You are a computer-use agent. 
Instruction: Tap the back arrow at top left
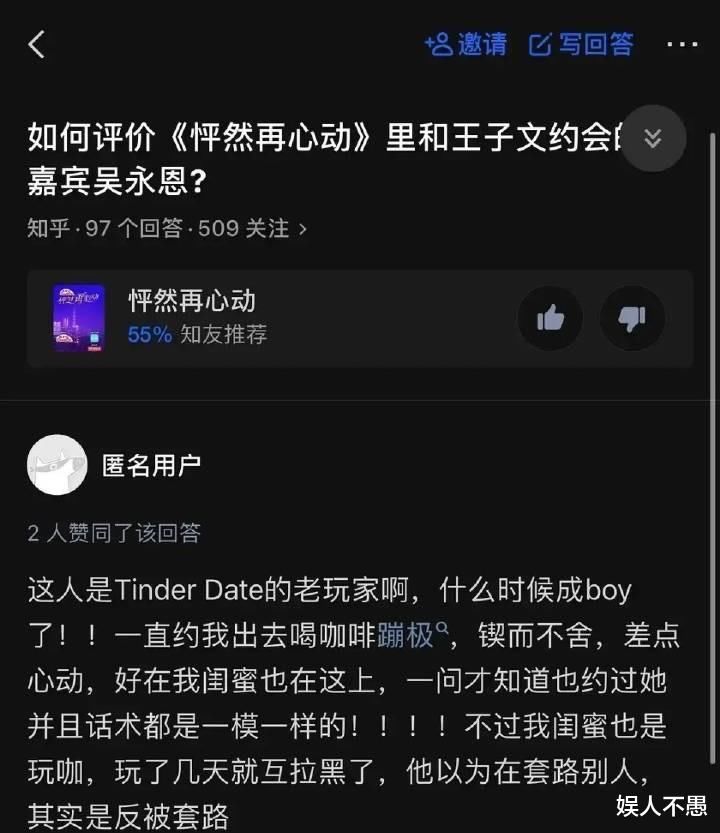click(x=36, y=44)
